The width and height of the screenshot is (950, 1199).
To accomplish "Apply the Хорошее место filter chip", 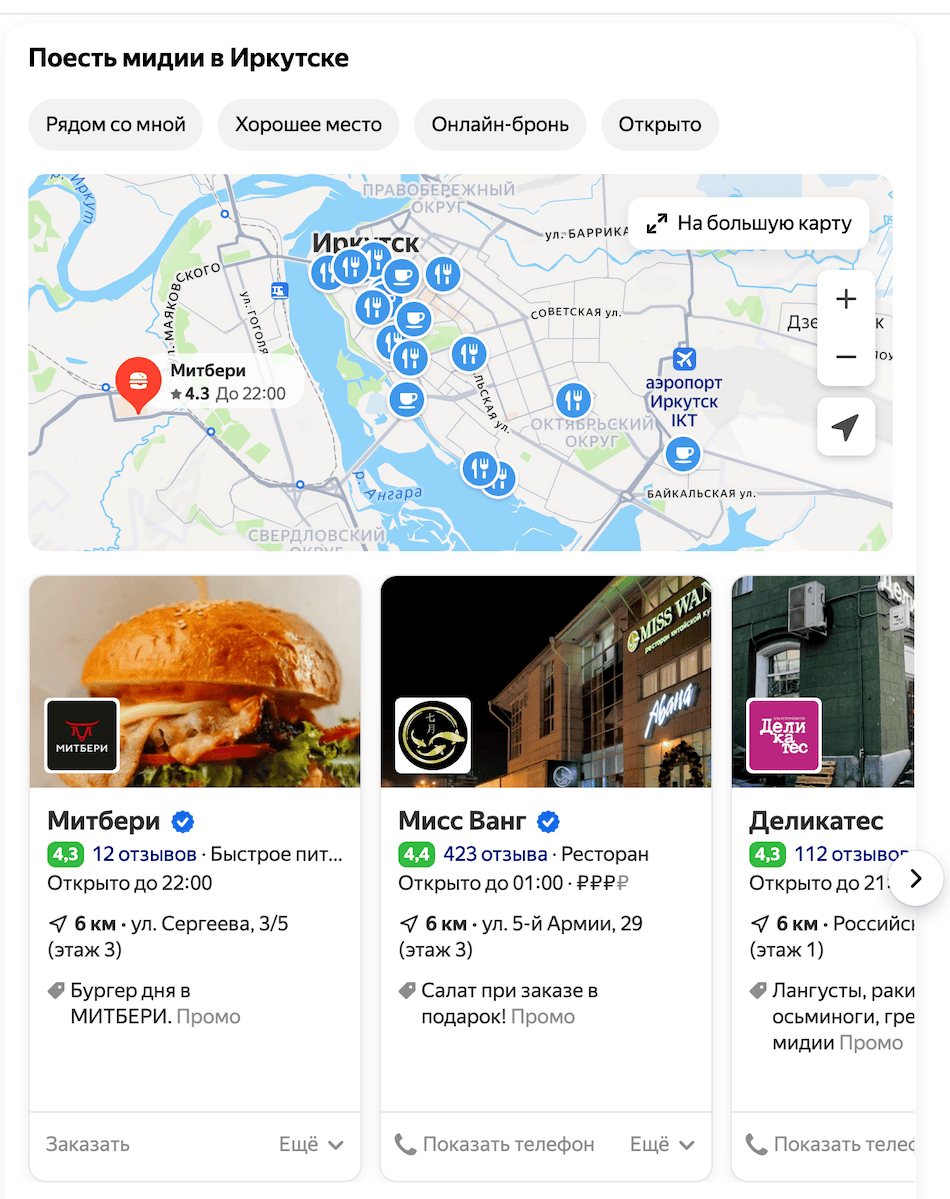I will [x=308, y=125].
